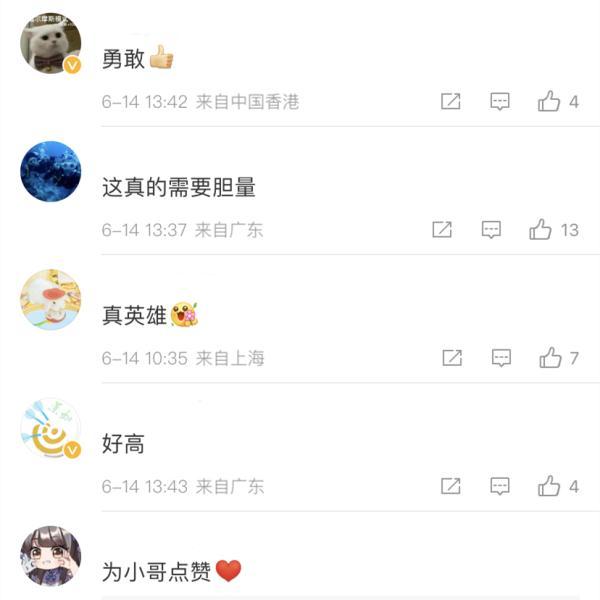This screenshot has width=600, height=600.
Task: Repost the comment 这真的需要胆量
Action: (442, 230)
